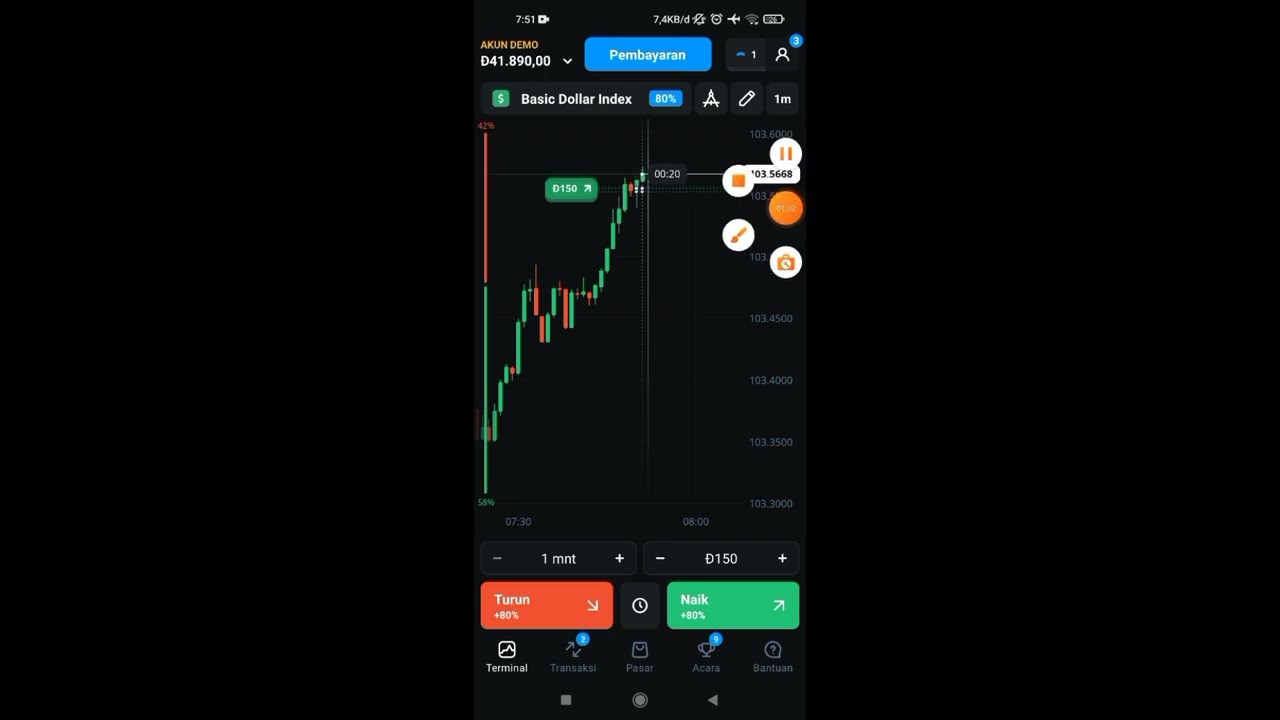Switch to the Transaksi tab

coord(573,656)
